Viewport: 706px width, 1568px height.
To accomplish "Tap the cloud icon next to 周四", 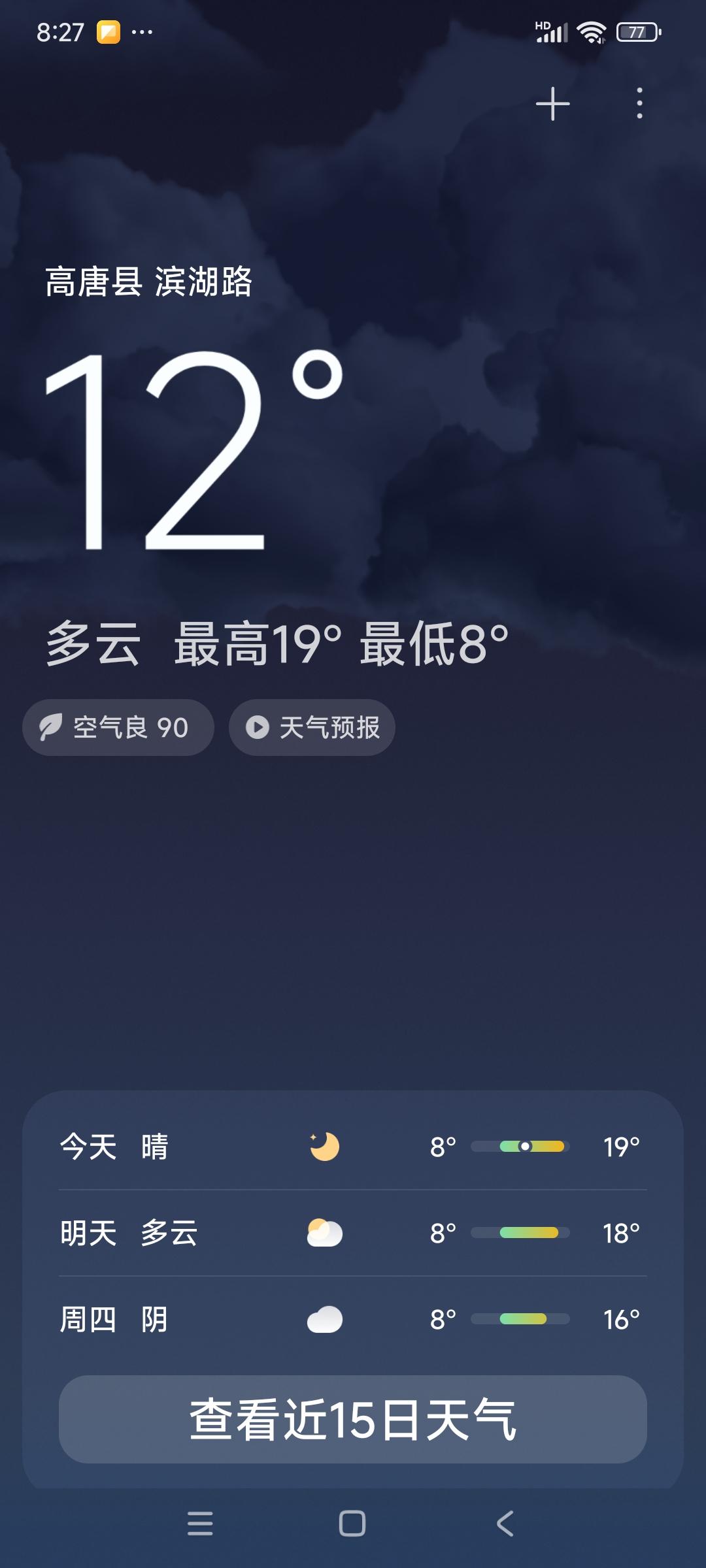I will pyautogui.click(x=326, y=1319).
